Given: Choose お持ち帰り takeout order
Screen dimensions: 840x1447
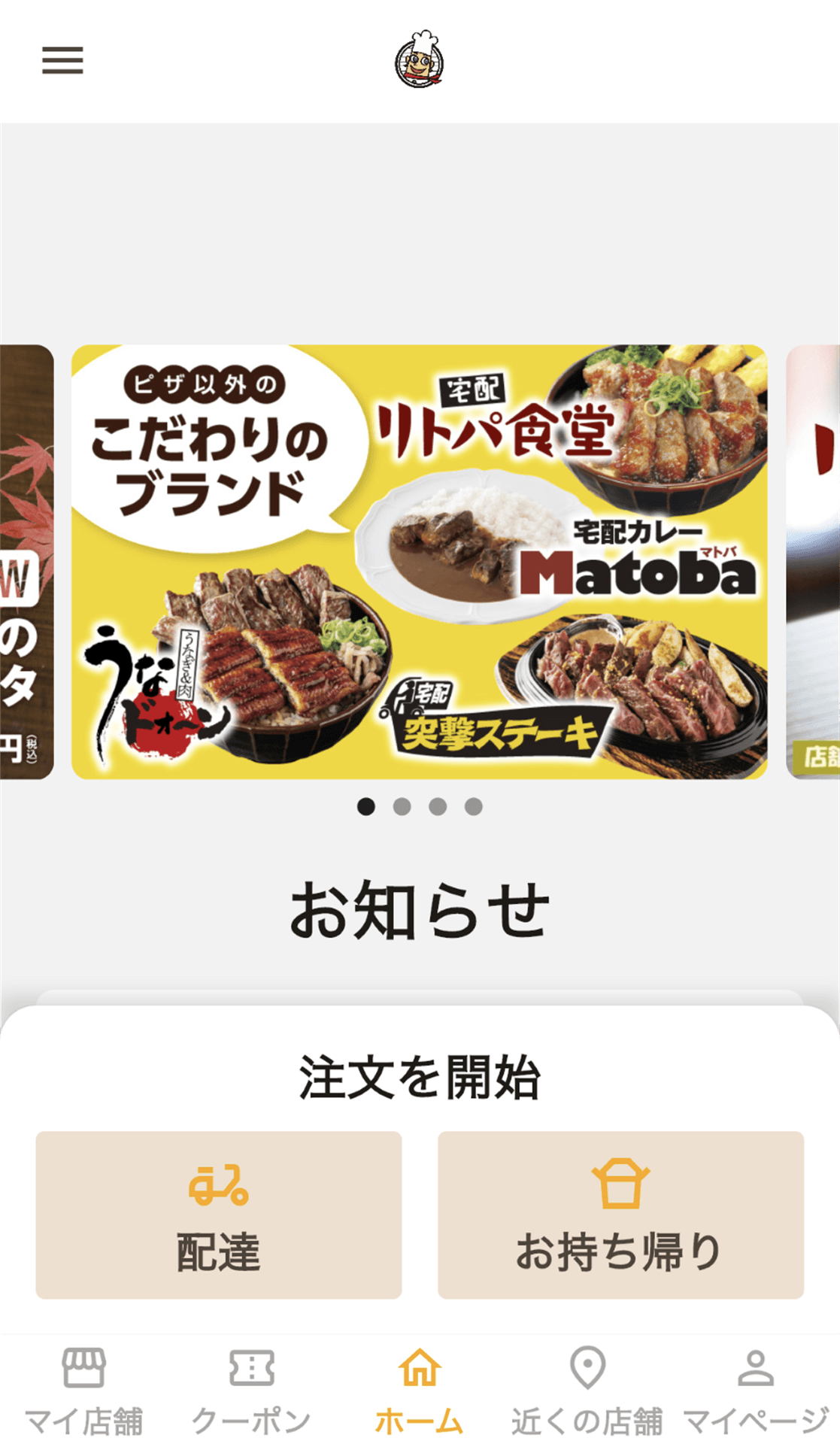Looking at the screenshot, I should [x=620, y=1215].
